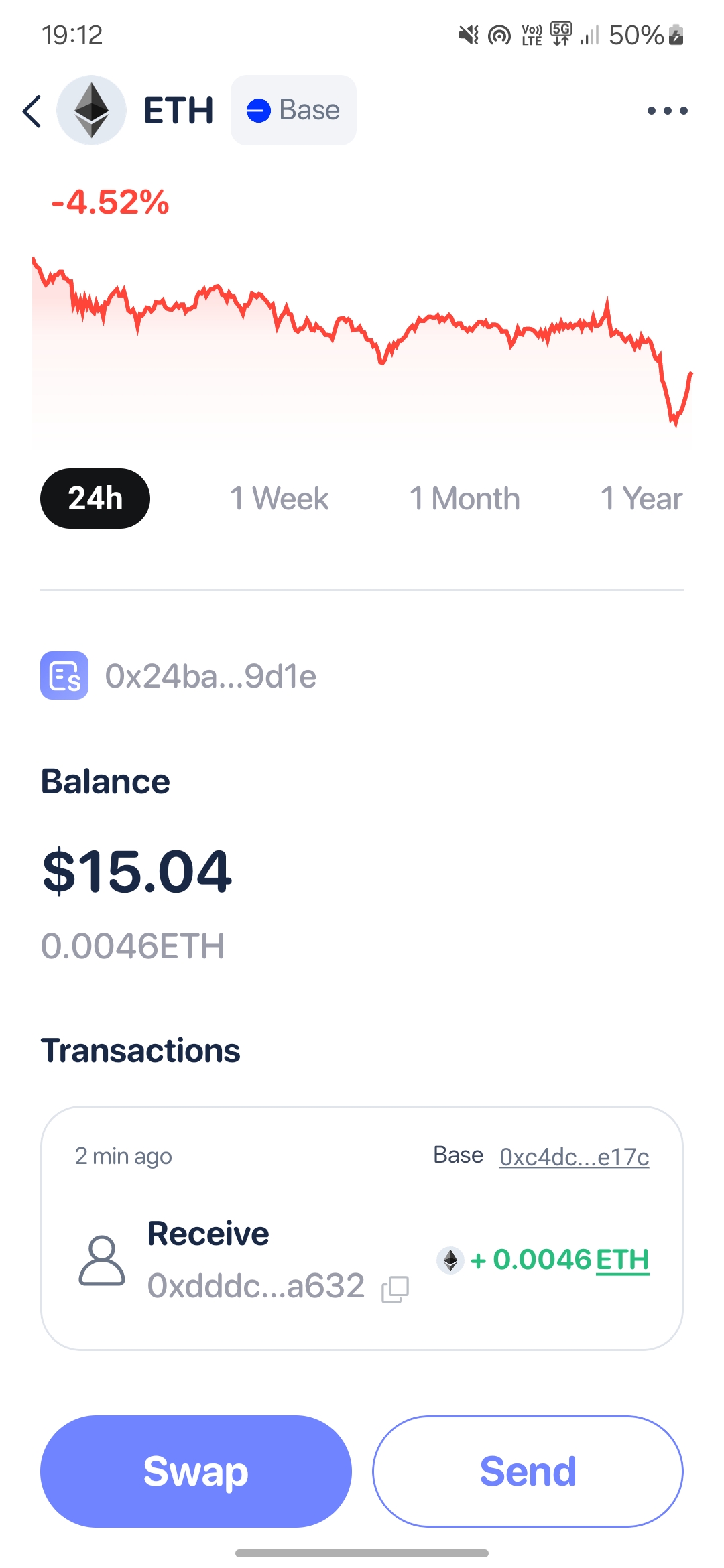Switch chart to 1 Month
This screenshot has height=1568, width=724.
coord(465,499)
